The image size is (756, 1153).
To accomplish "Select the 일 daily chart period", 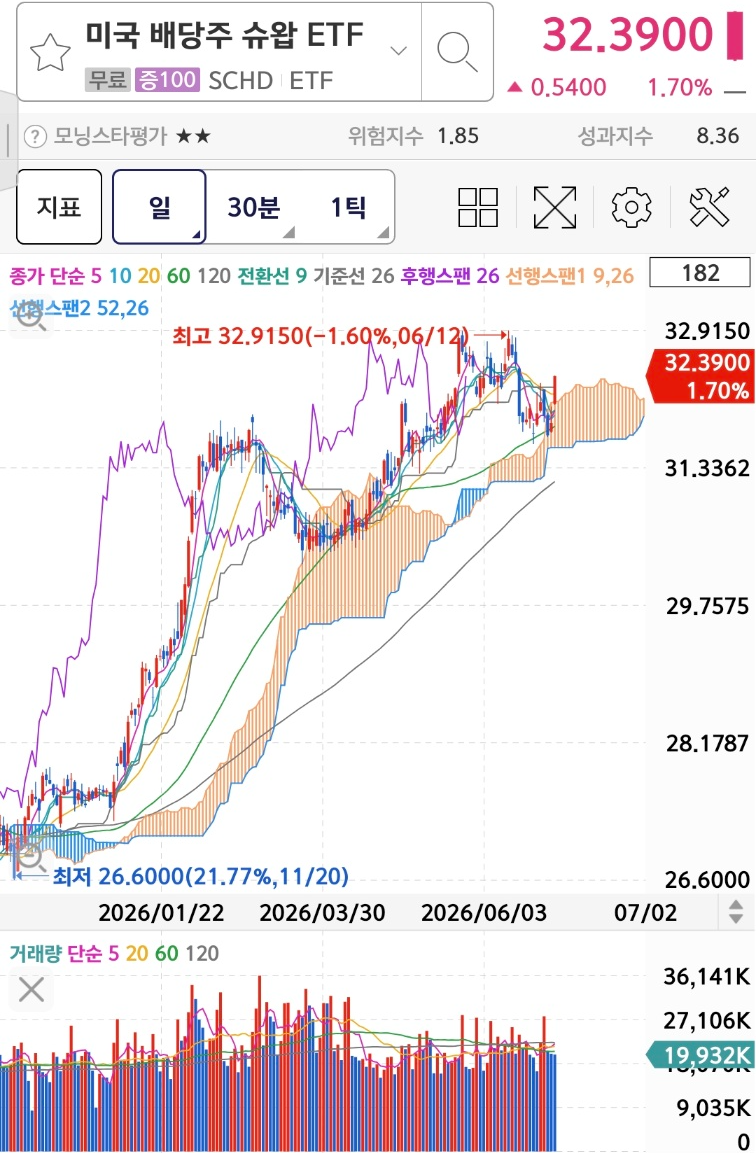I will (x=159, y=207).
